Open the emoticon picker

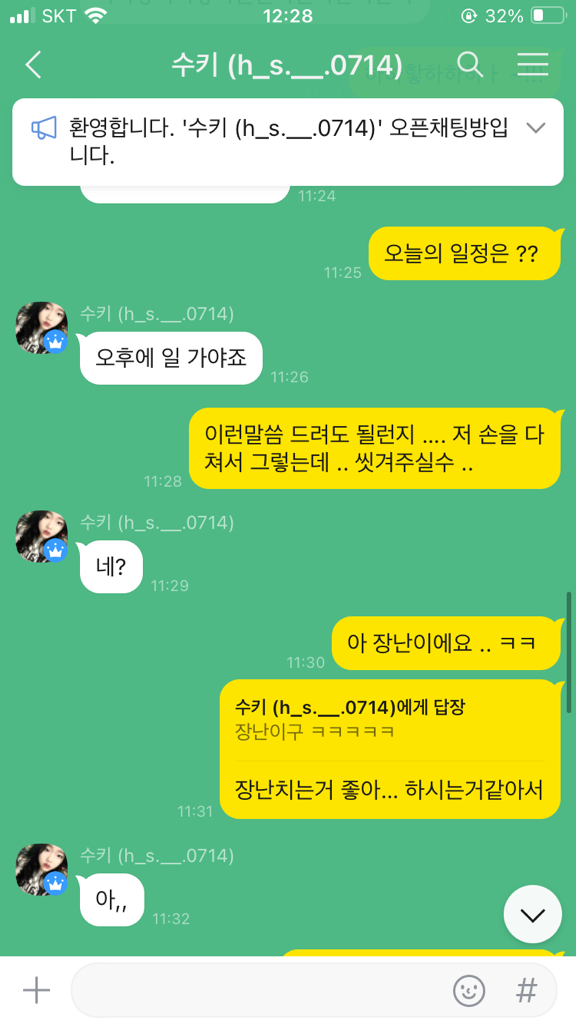click(469, 991)
